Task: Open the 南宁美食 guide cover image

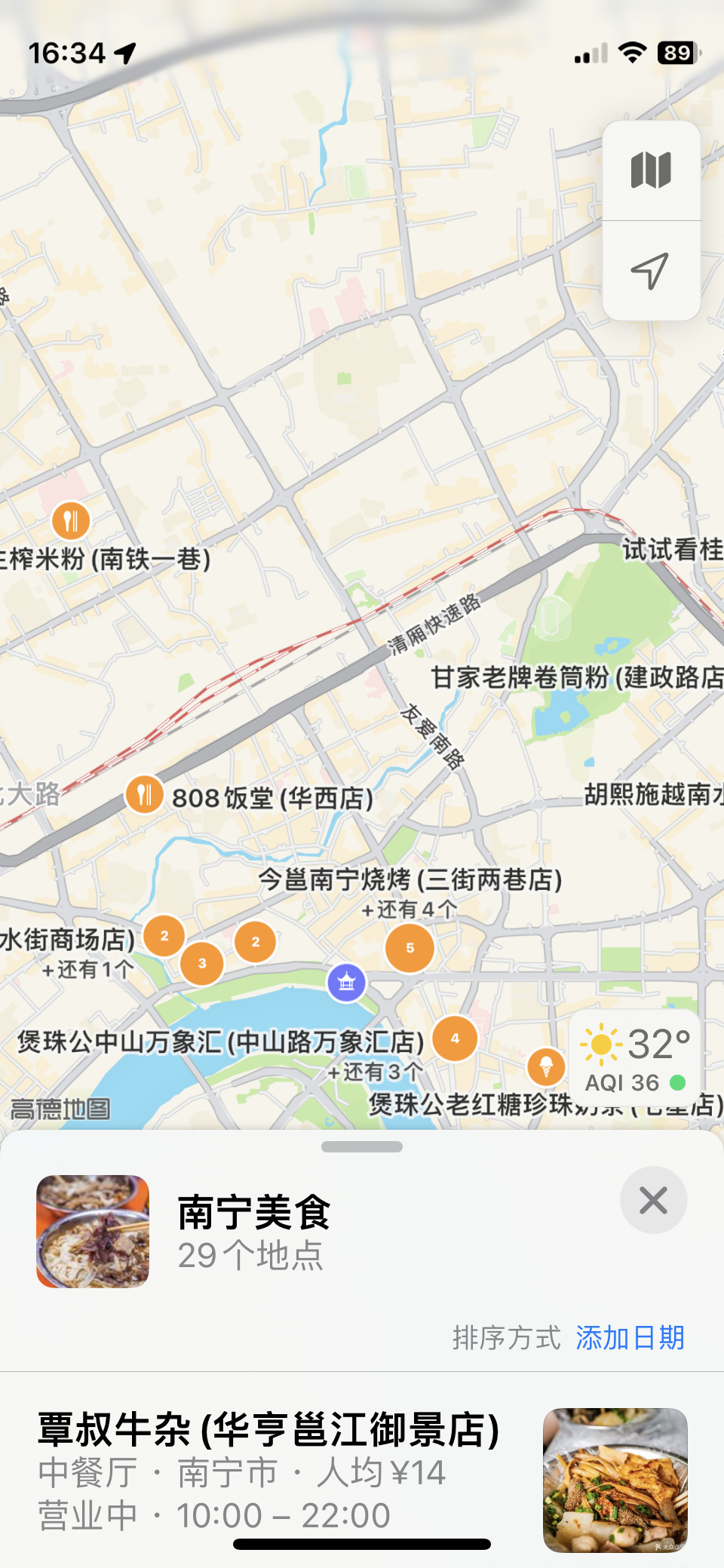Action: click(93, 1231)
